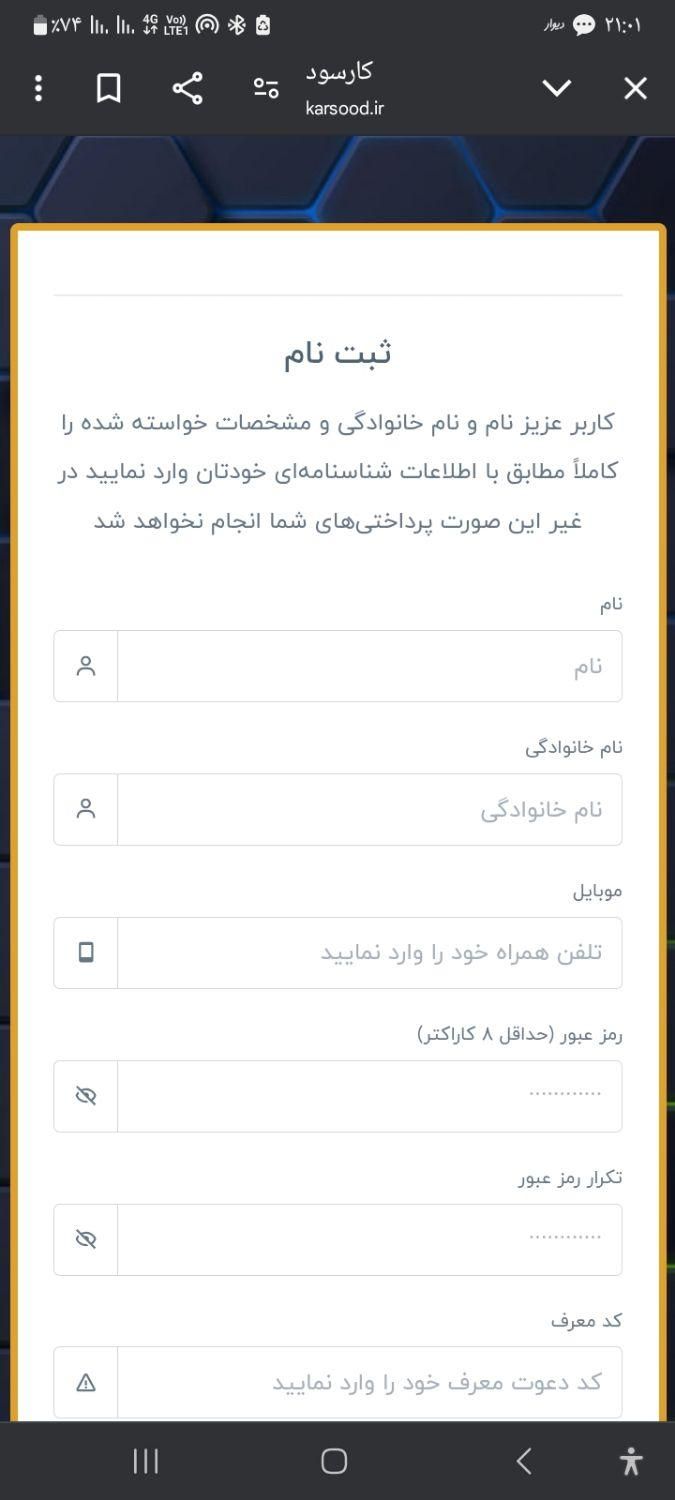Reveal the repeated password text
This screenshot has width=675, height=1500.
pos(86,1239)
